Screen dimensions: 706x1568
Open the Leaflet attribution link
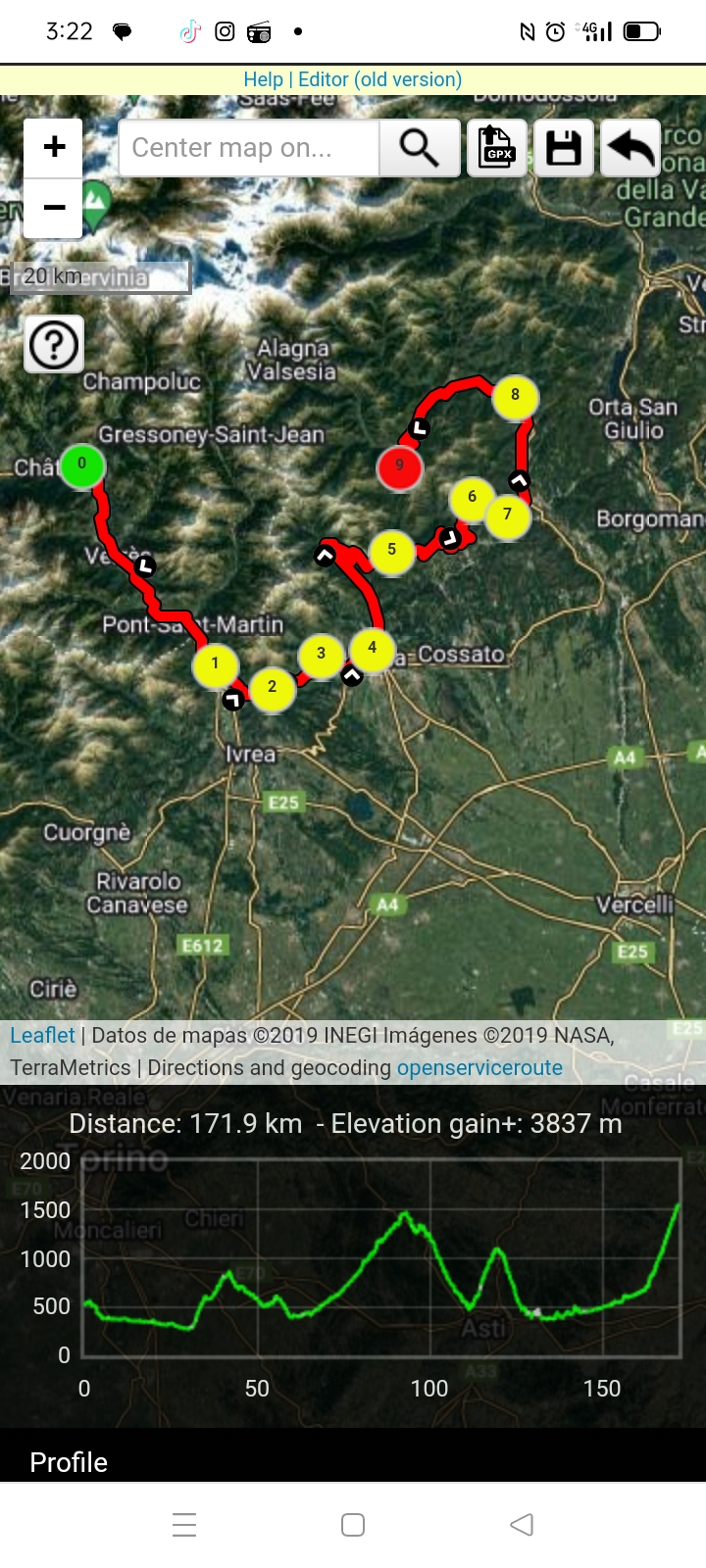[x=42, y=1035]
